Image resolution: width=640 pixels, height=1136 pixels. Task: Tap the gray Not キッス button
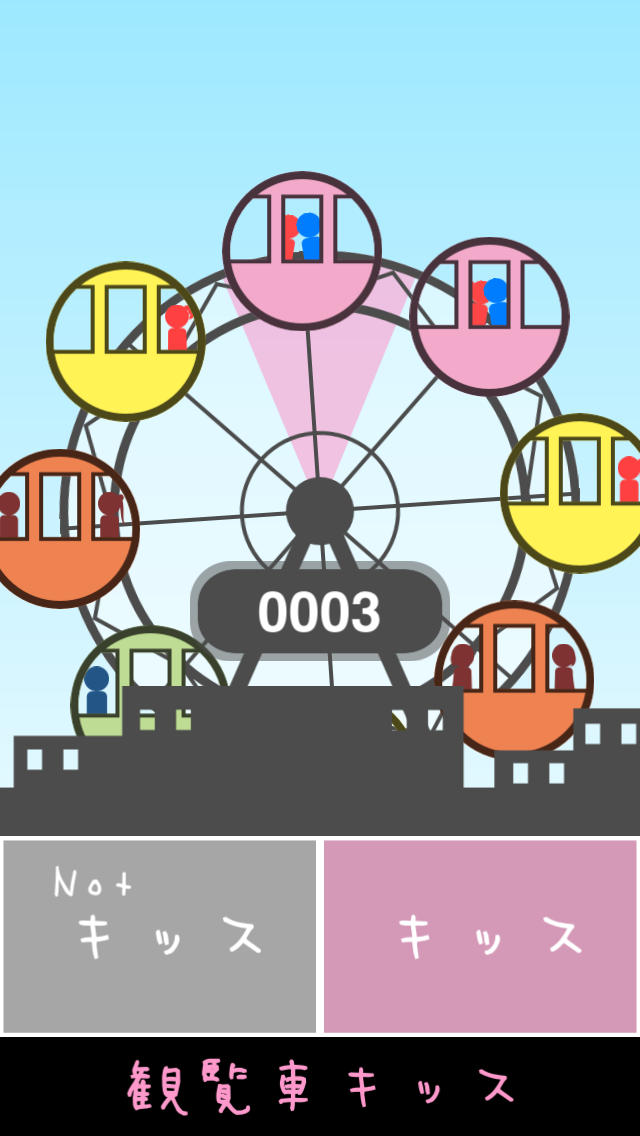click(160, 936)
